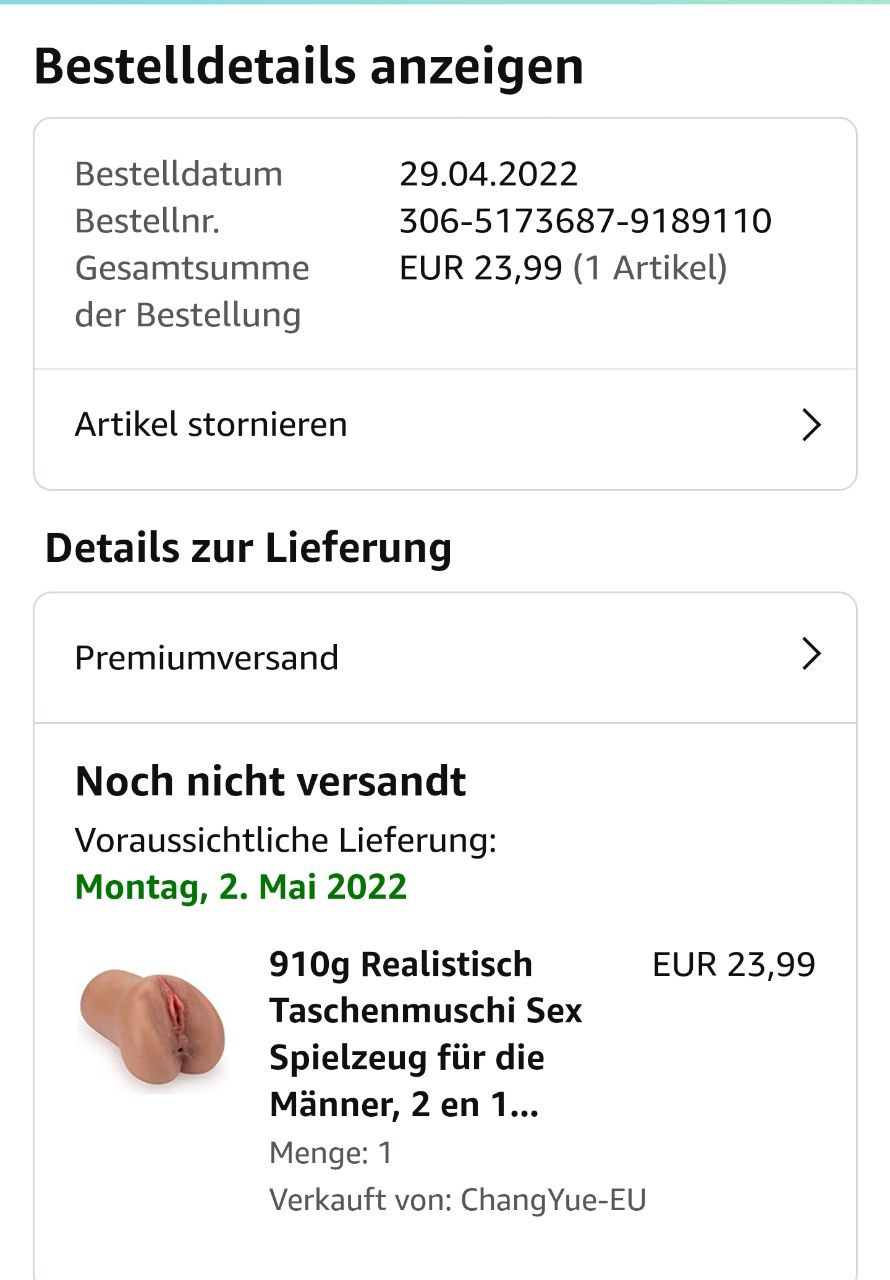Open the product title 910g Realistisch
This screenshot has width=890, height=1280.
point(426,1035)
